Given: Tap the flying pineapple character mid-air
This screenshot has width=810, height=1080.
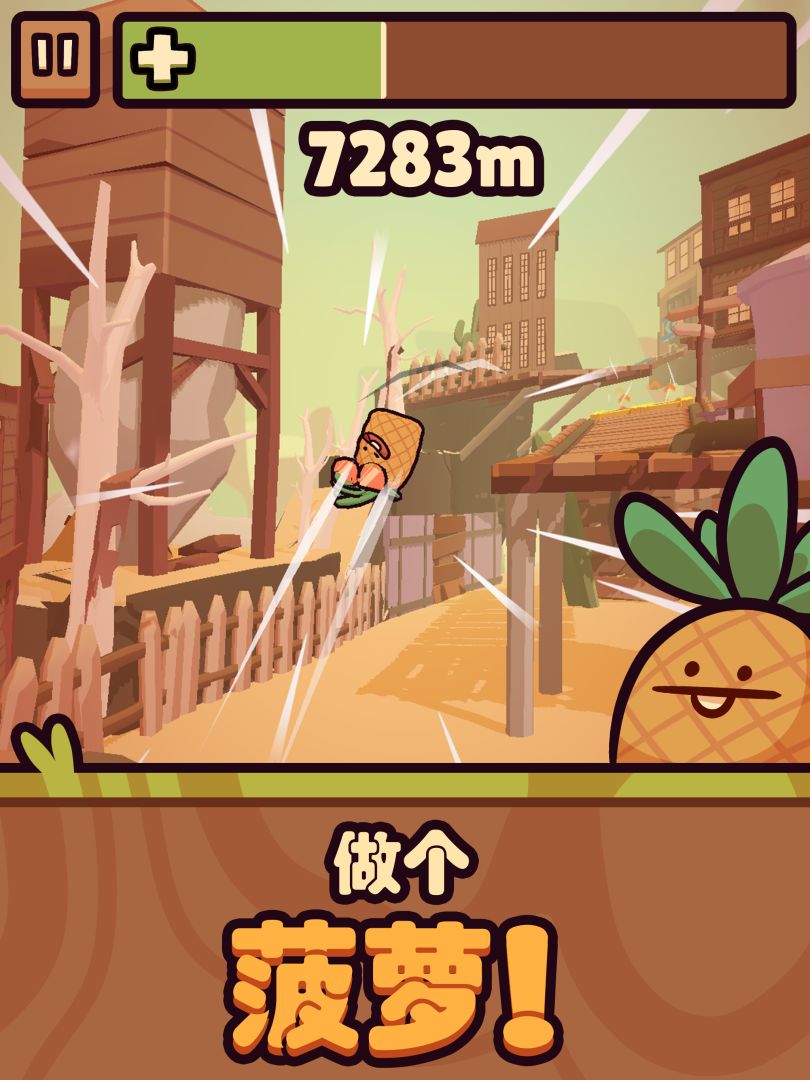Looking at the screenshot, I should point(390,450).
